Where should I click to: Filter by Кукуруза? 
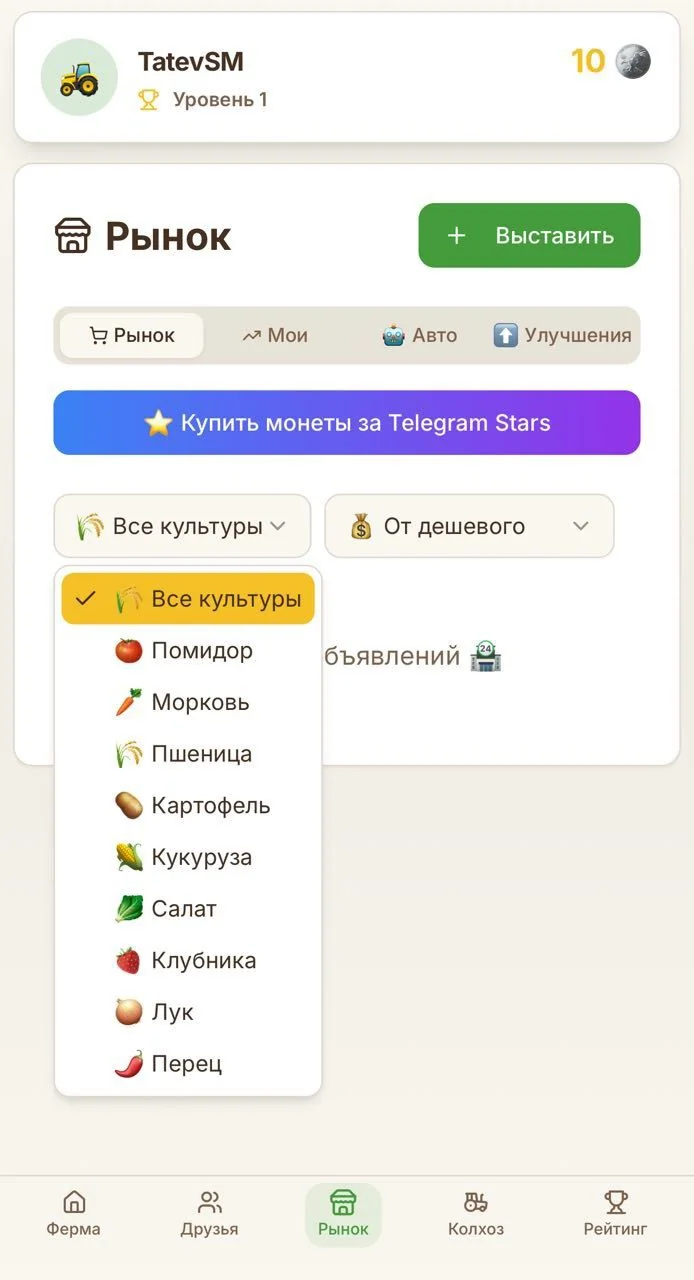[188, 857]
